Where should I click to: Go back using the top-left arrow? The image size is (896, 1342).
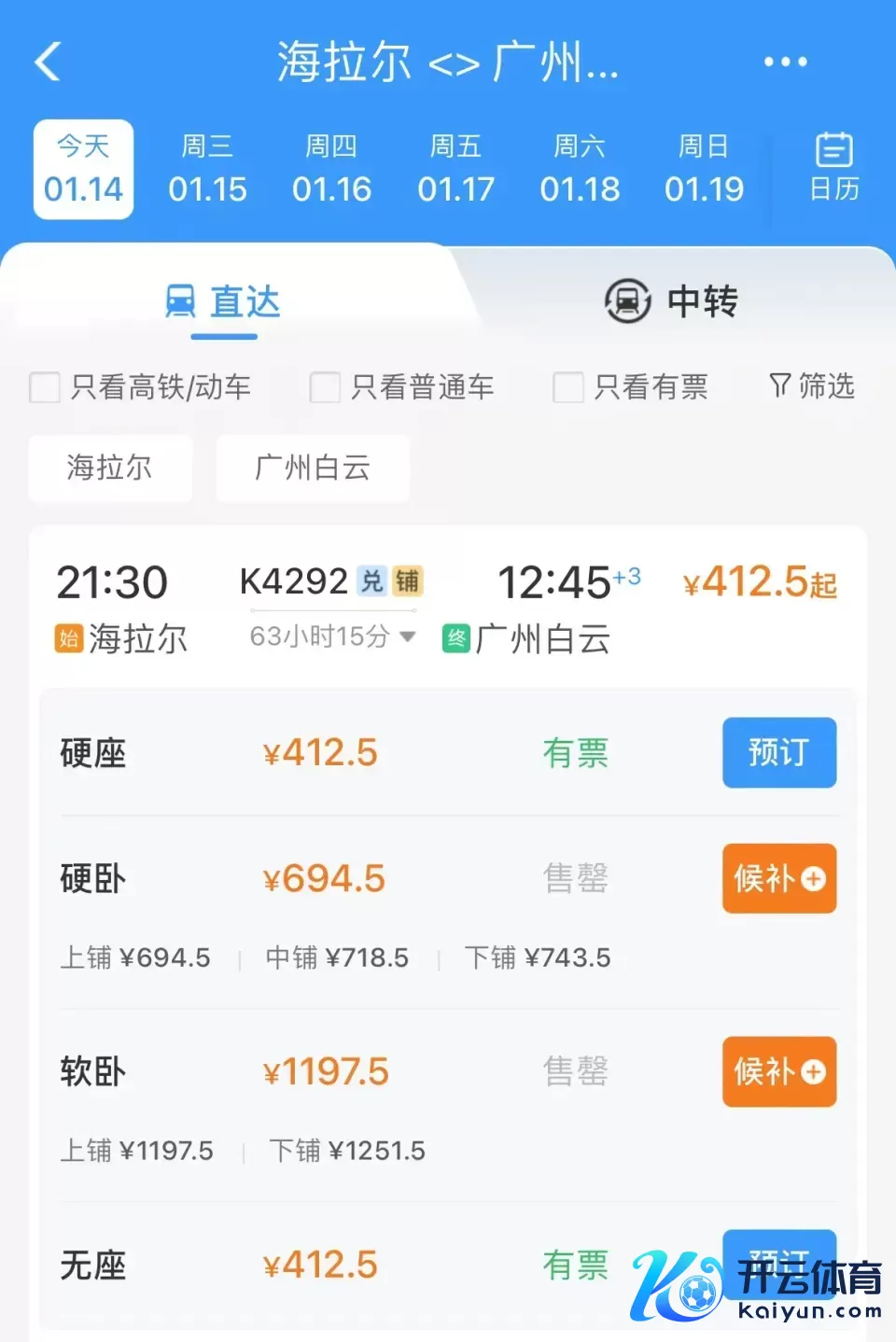pos(49,63)
